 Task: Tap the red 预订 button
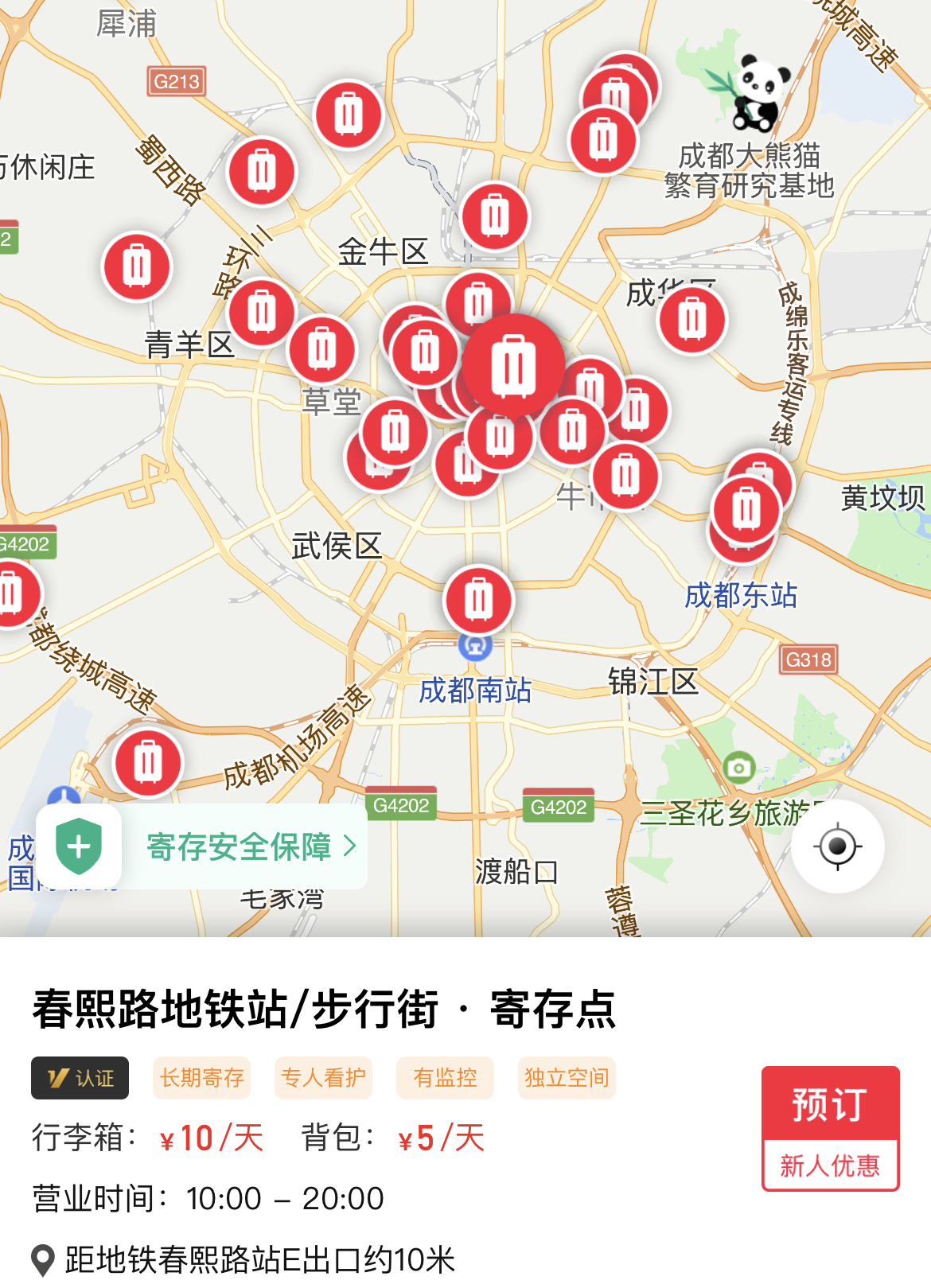pos(830,1104)
